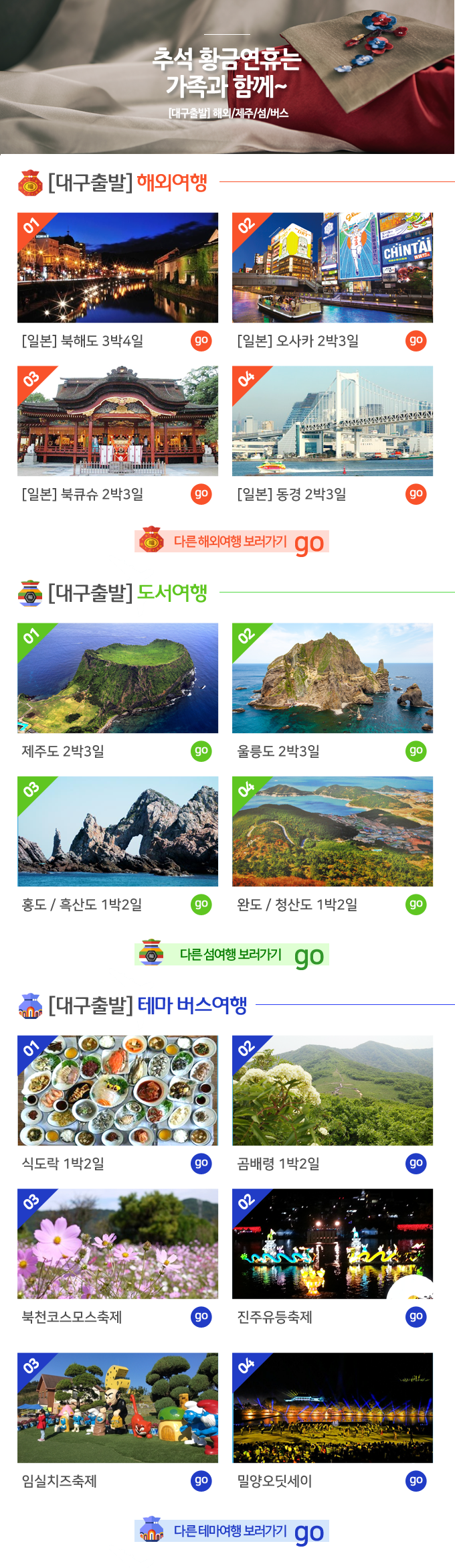This screenshot has width=455, height=1568.
Task: Open the 임실치즈축제 photo
Action: pos(118,1408)
